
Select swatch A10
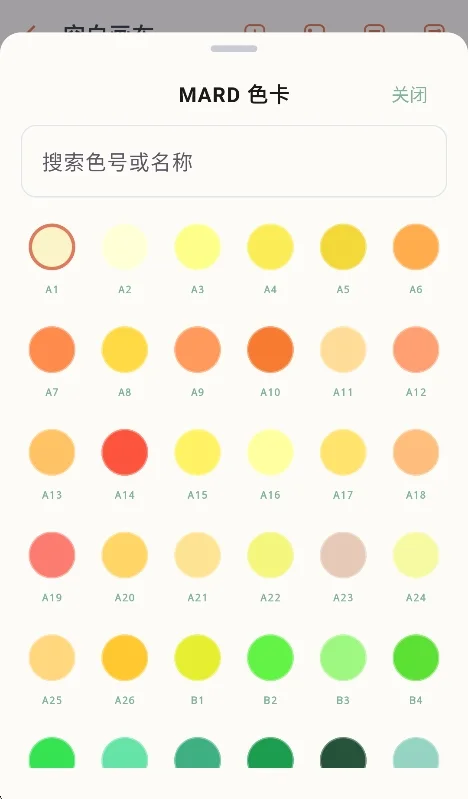[270, 350]
